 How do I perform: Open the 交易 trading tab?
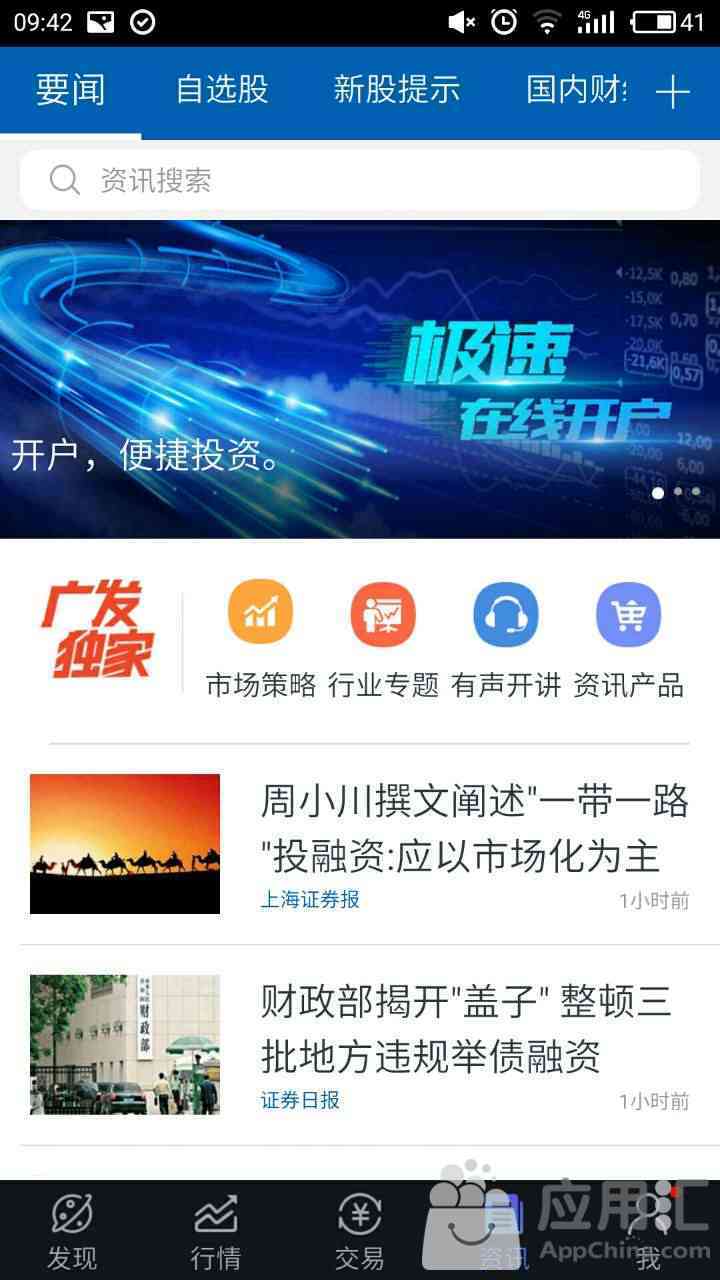pos(360,1230)
